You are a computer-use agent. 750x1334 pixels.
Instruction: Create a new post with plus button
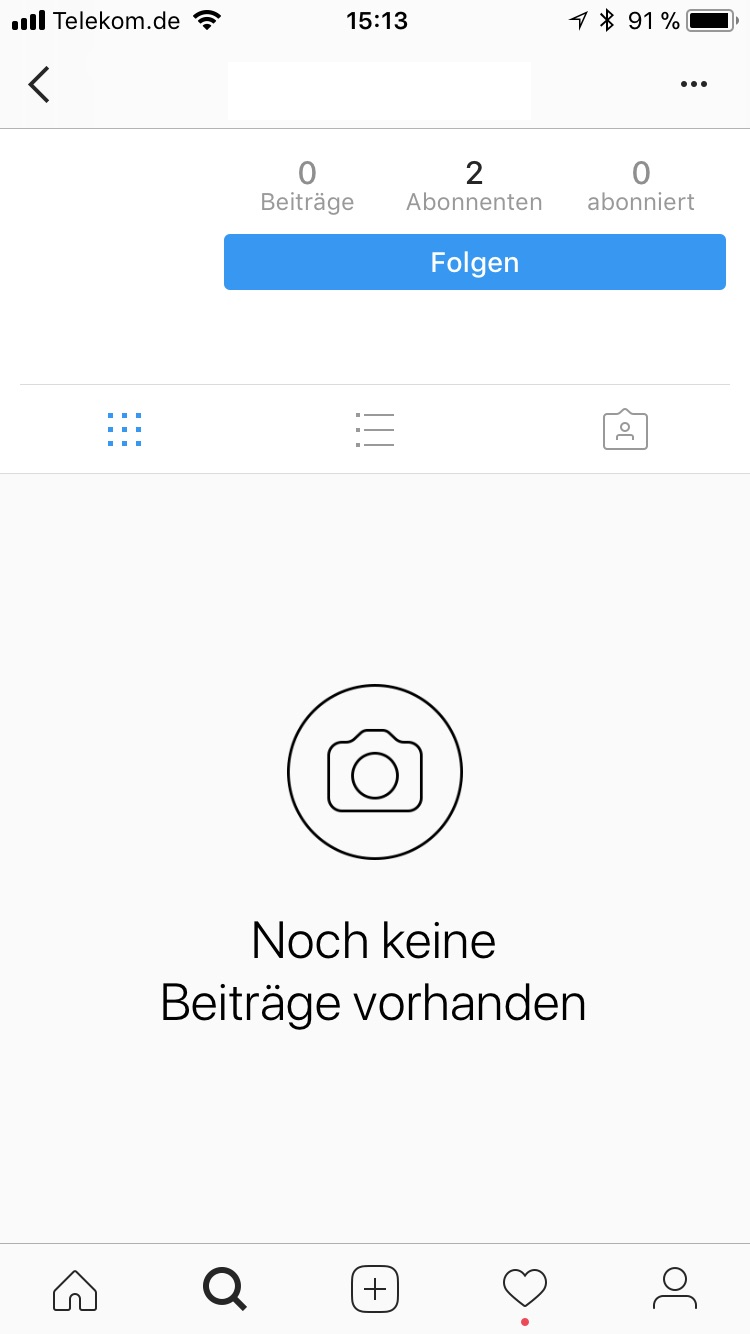[375, 1288]
